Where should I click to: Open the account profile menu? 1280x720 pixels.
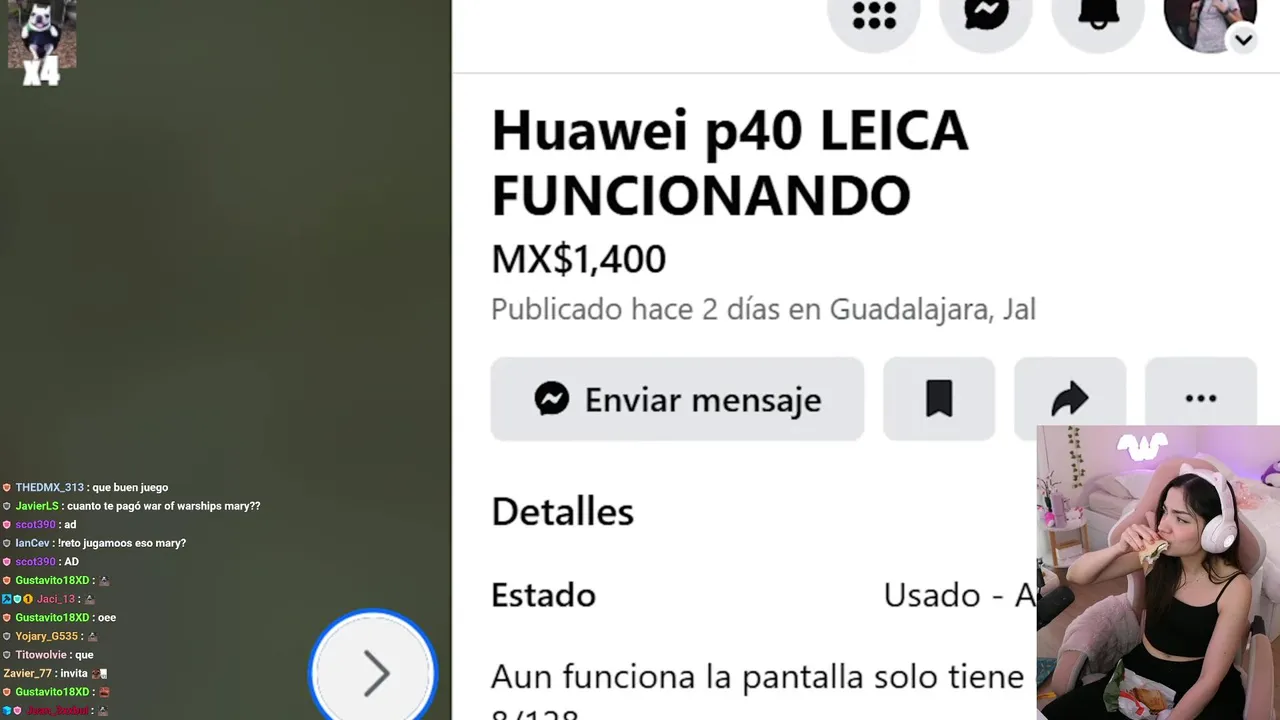click(1211, 20)
